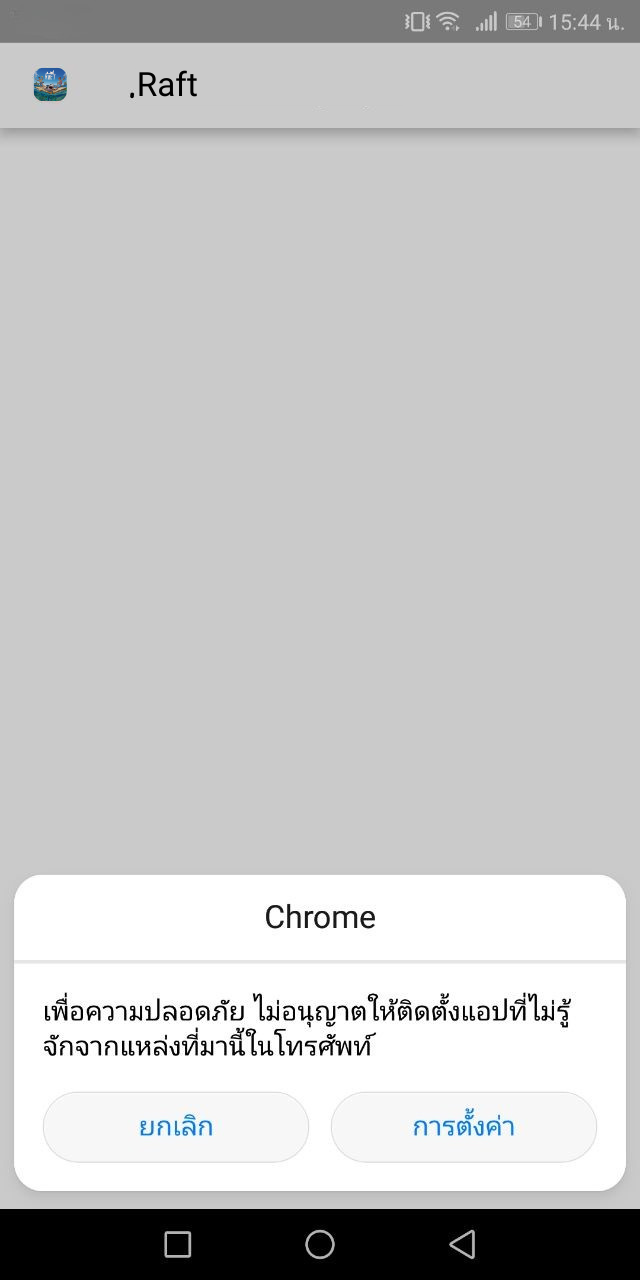Open การตั้งค่า to allow unknown sources

tap(463, 1127)
